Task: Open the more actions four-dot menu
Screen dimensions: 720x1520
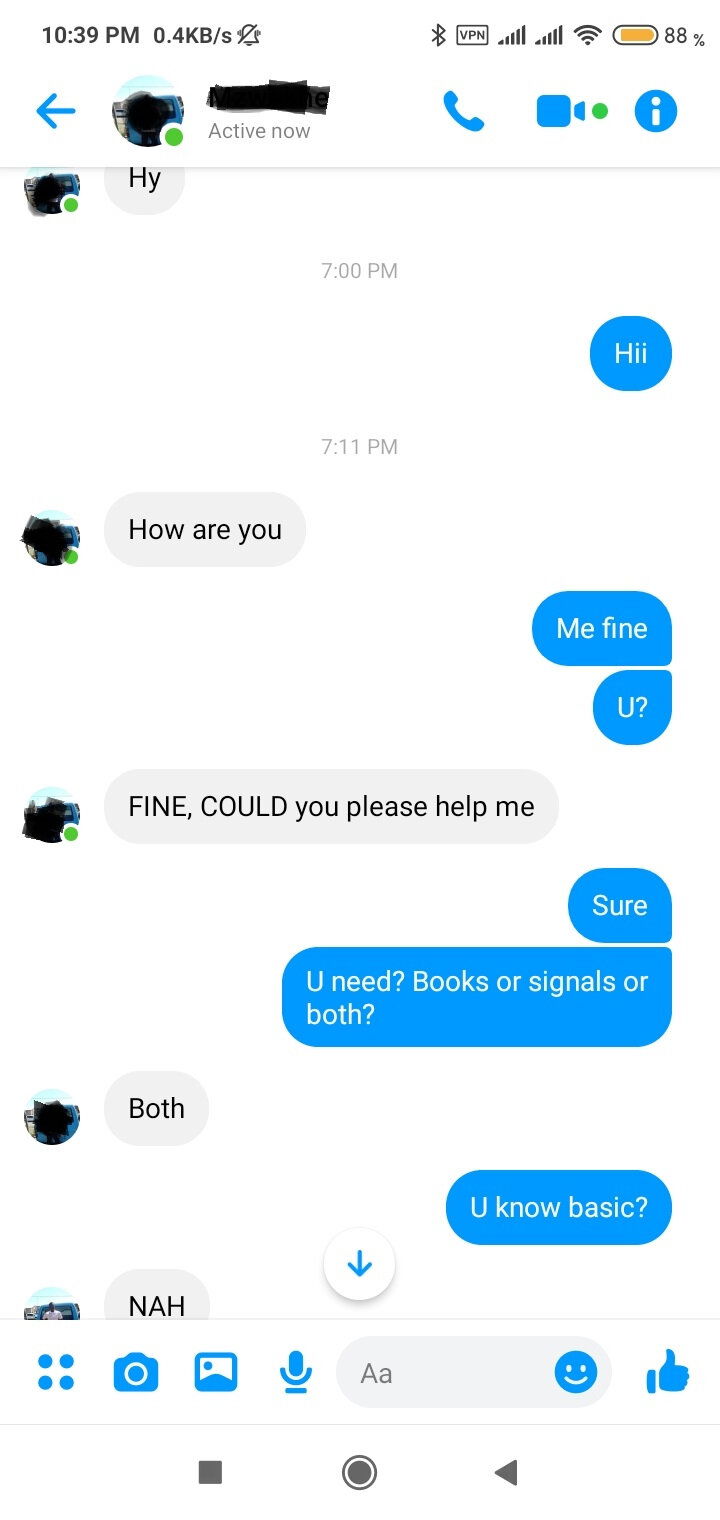Action: (x=56, y=1372)
